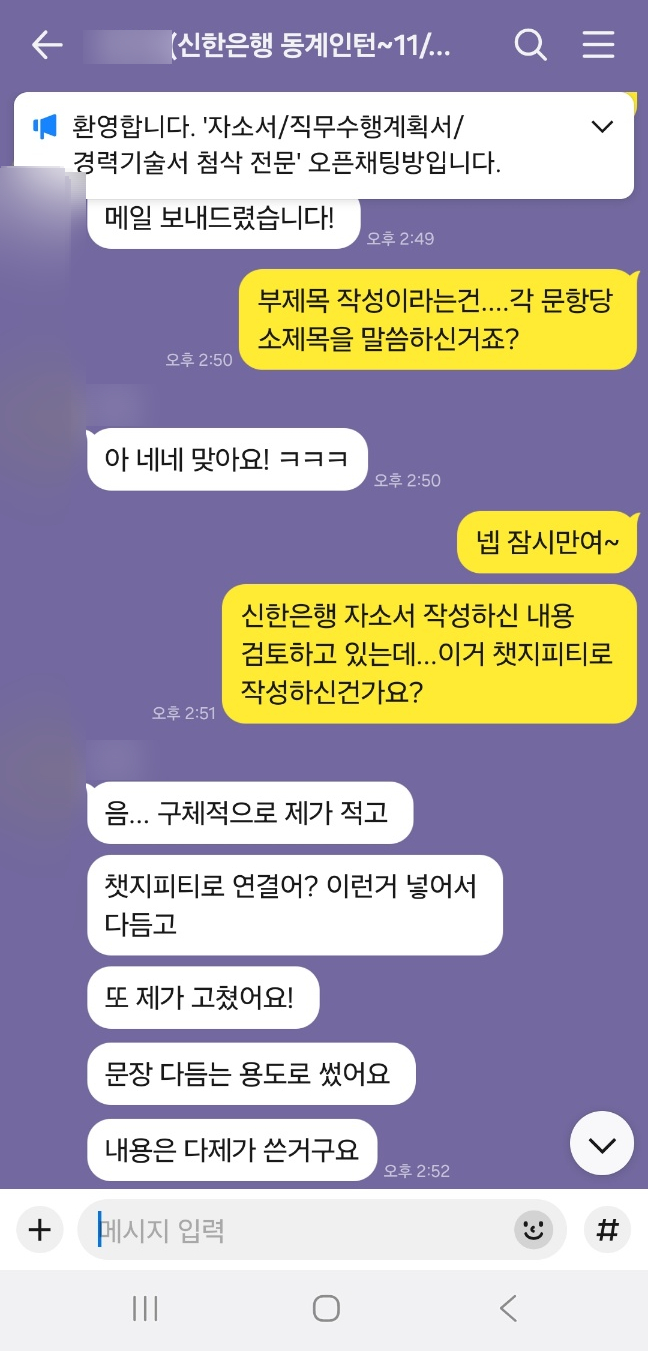
Task: Tap the system home button
Action: [326, 1308]
